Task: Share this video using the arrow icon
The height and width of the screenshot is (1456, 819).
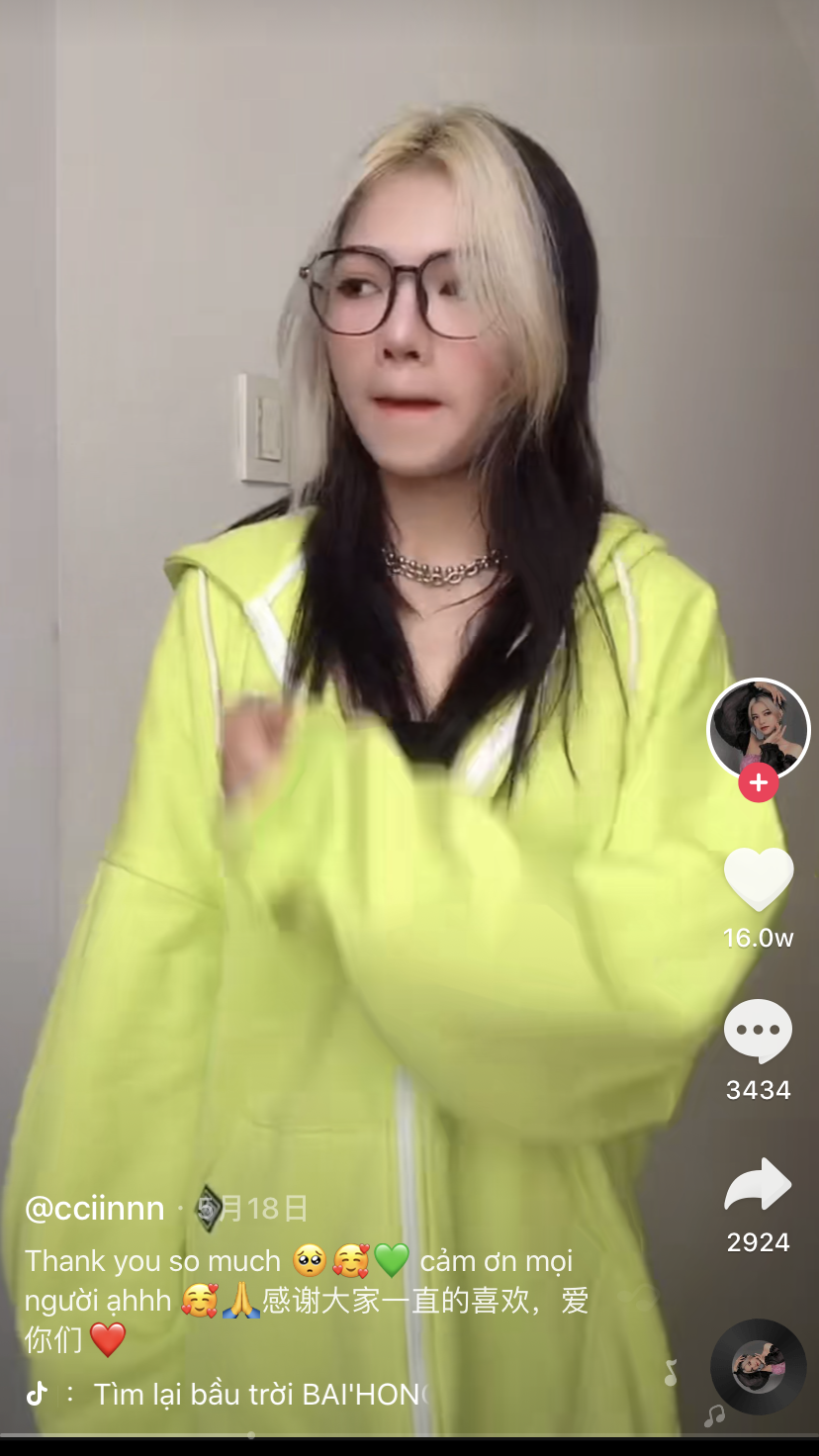Action: coord(758,1185)
